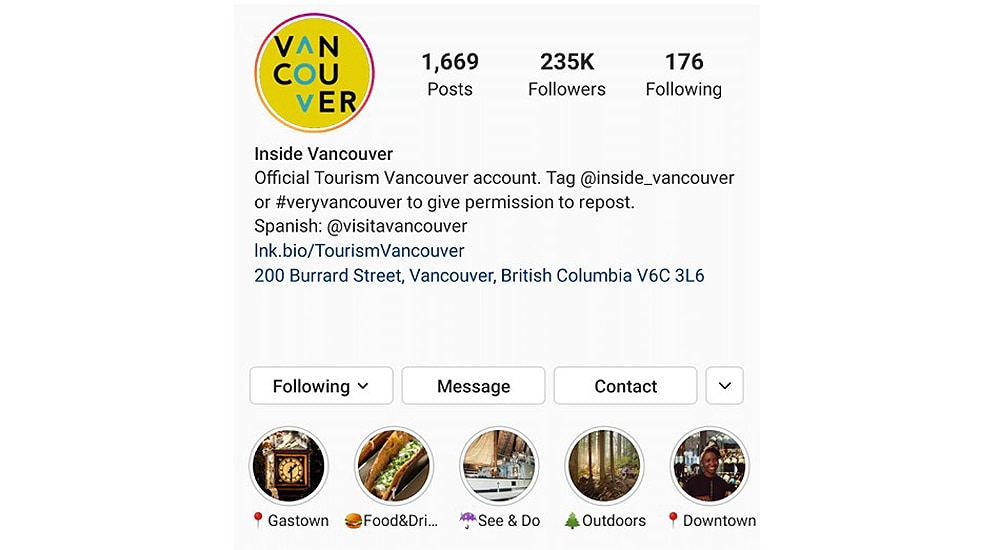Open the Vancouver profile picture story

tap(314, 73)
